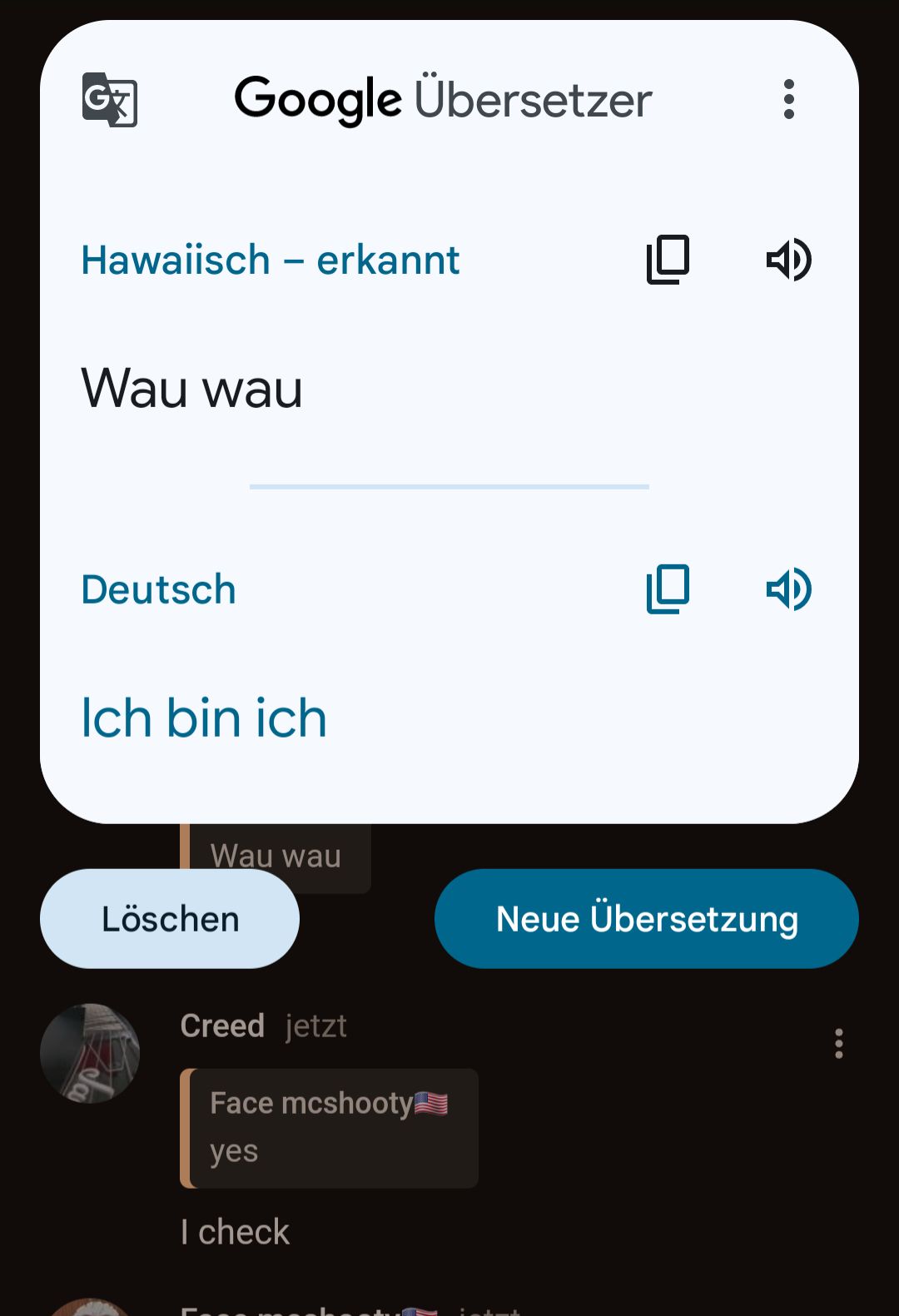Copy the Hawaiian source text

click(x=668, y=260)
